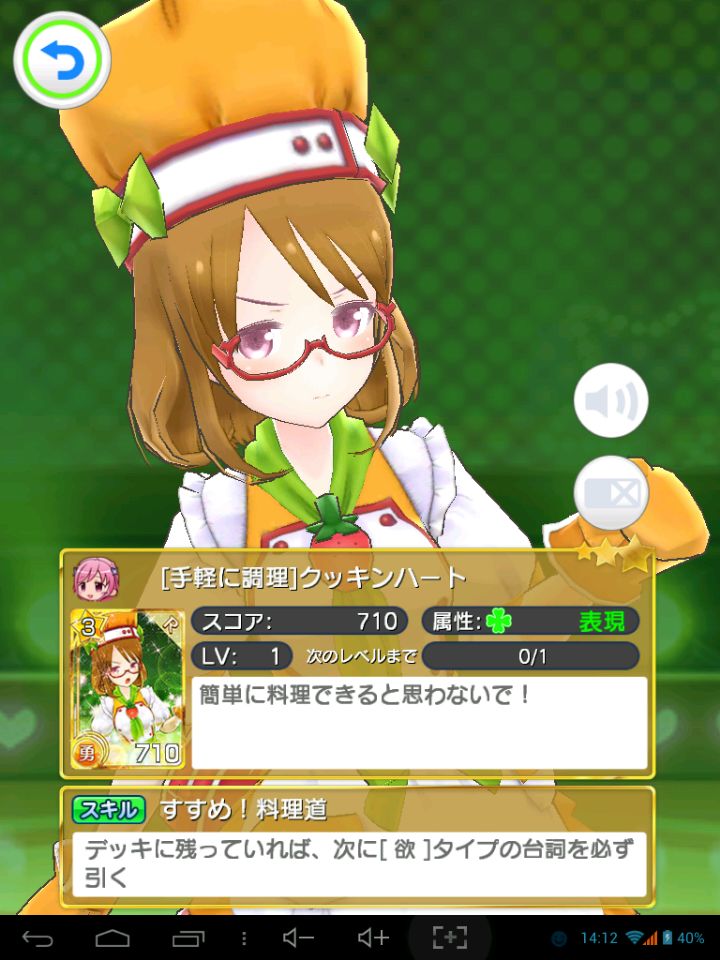Hide the card info panel
Screen dimensions: 720x960
click(611, 492)
